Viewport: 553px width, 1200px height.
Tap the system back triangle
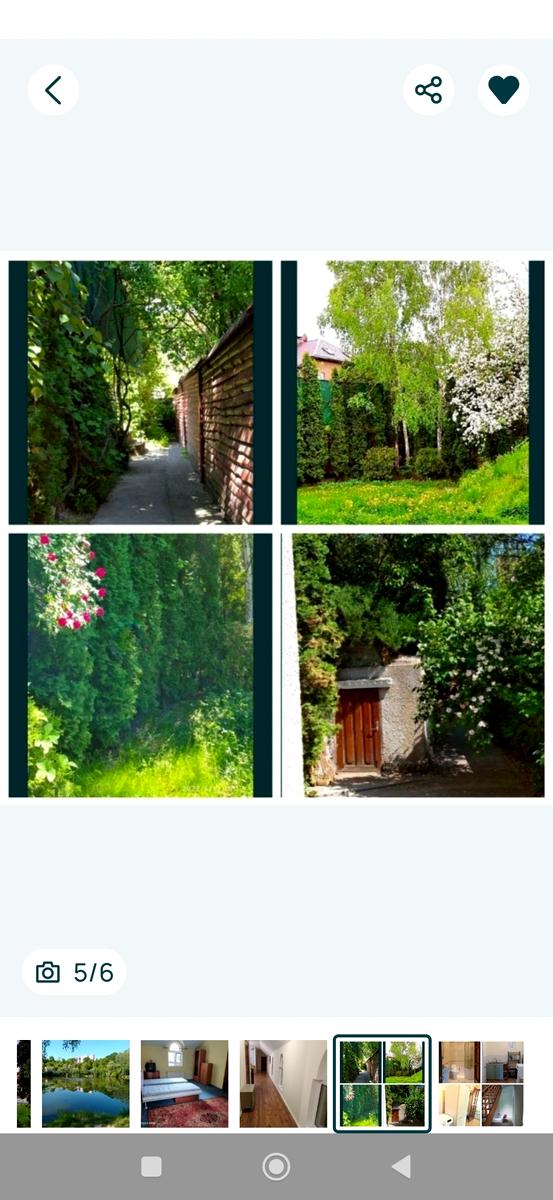coord(401,1166)
